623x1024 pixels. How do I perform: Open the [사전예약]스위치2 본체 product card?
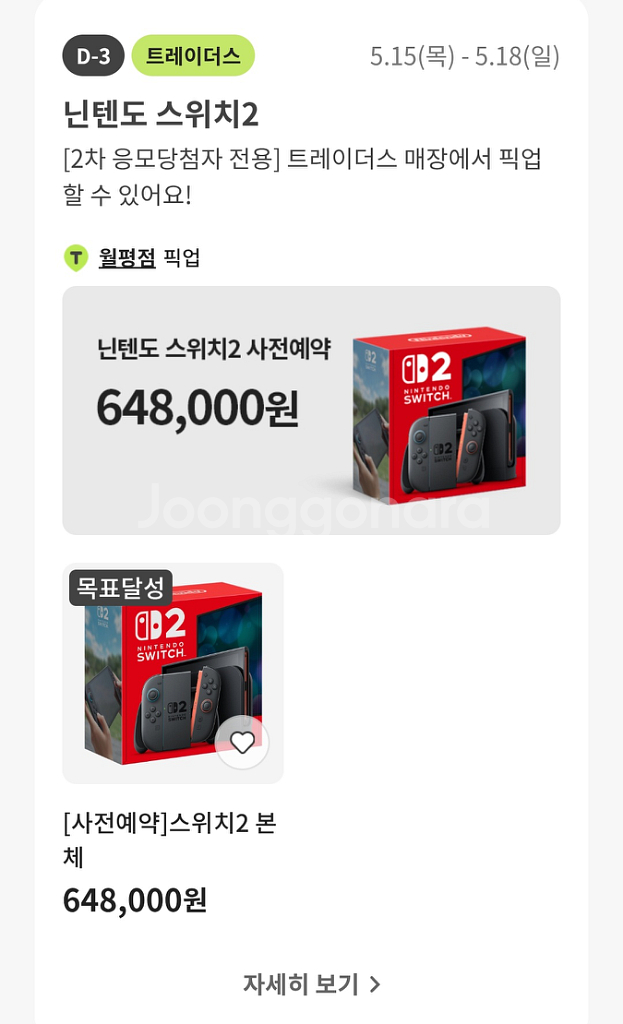click(x=173, y=740)
